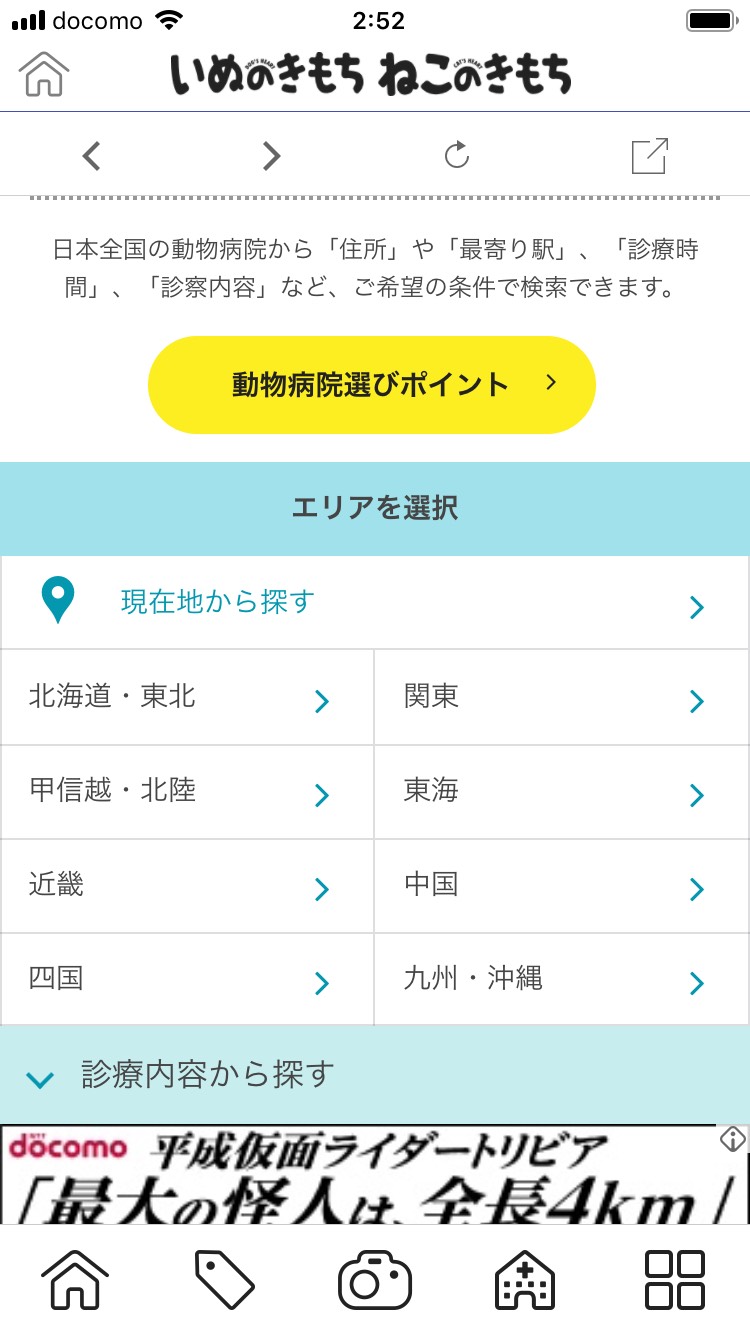Open the camera tab in bottom bar
Viewport: 750px width, 1334px height.
click(375, 1279)
